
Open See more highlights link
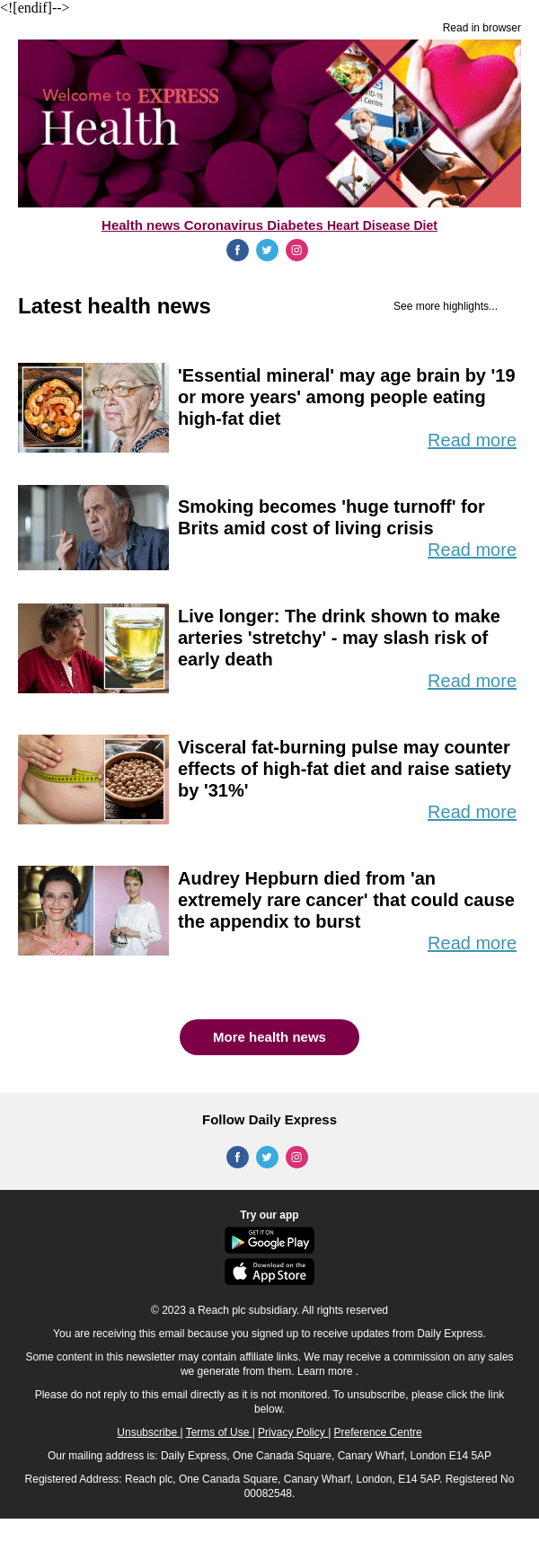(x=445, y=306)
